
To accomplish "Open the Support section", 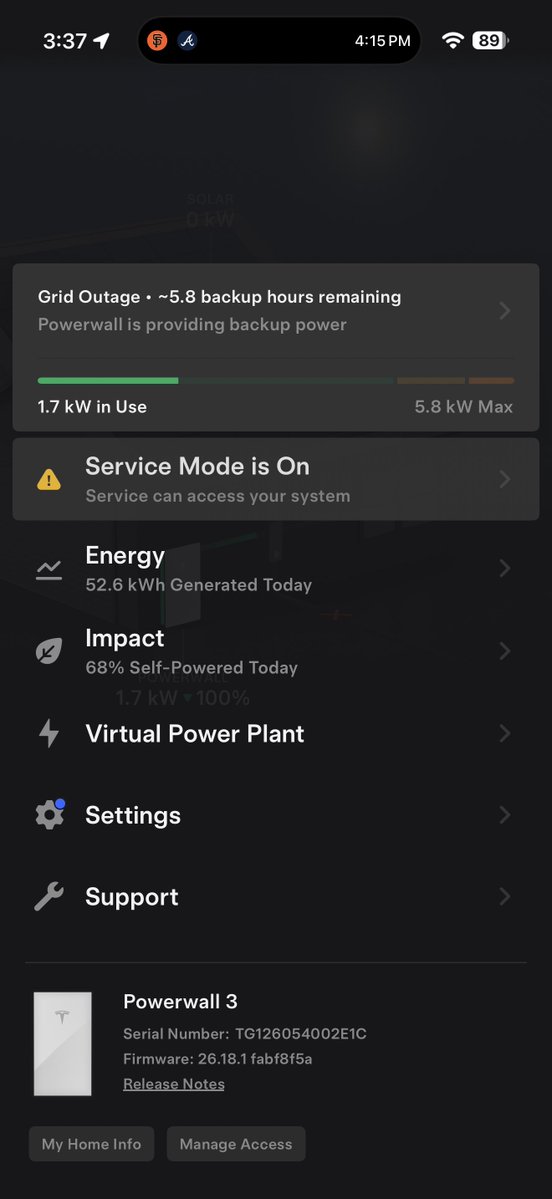I will coord(276,896).
